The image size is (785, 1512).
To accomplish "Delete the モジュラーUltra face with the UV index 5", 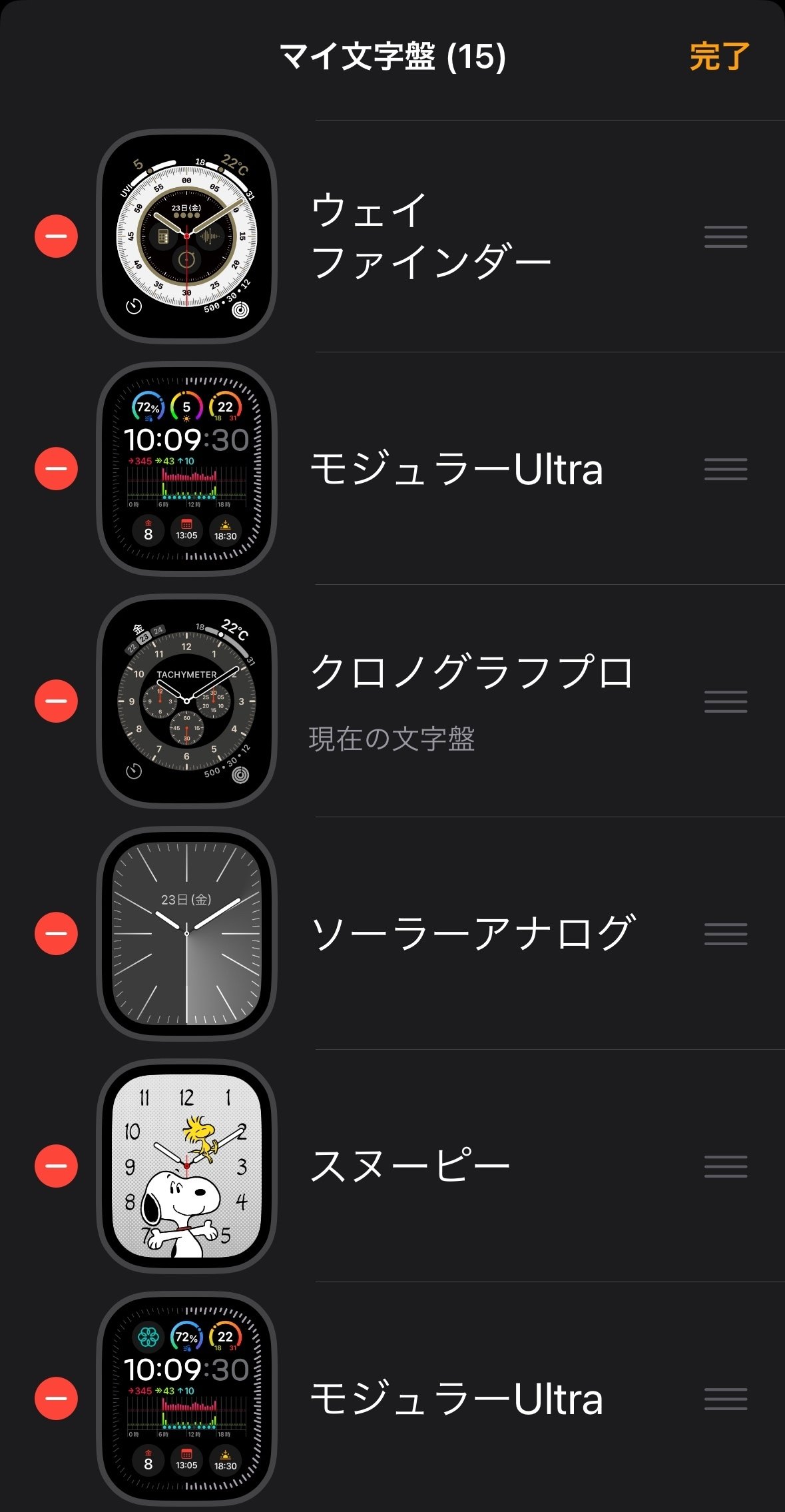I will pyautogui.click(x=56, y=468).
